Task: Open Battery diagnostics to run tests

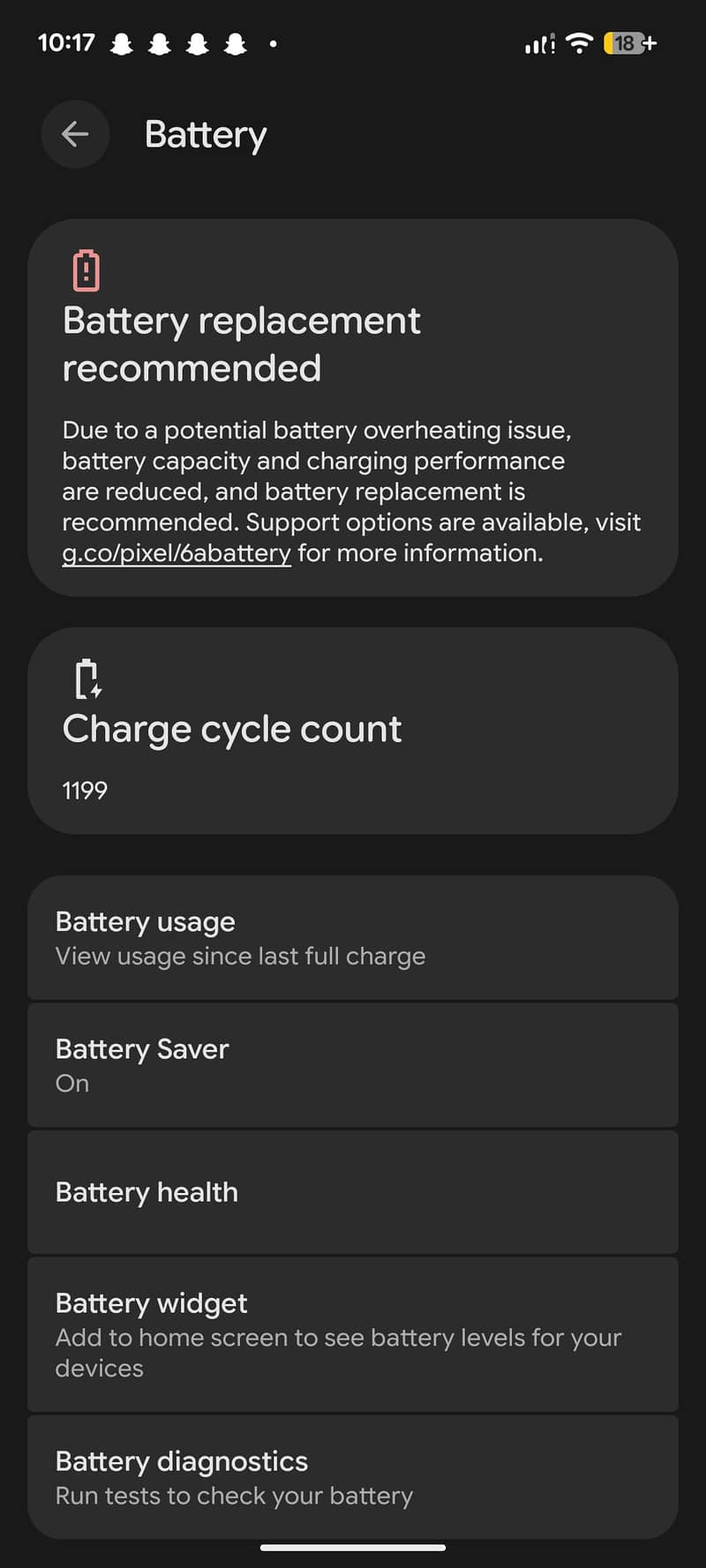Action: [x=353, y=1476]
